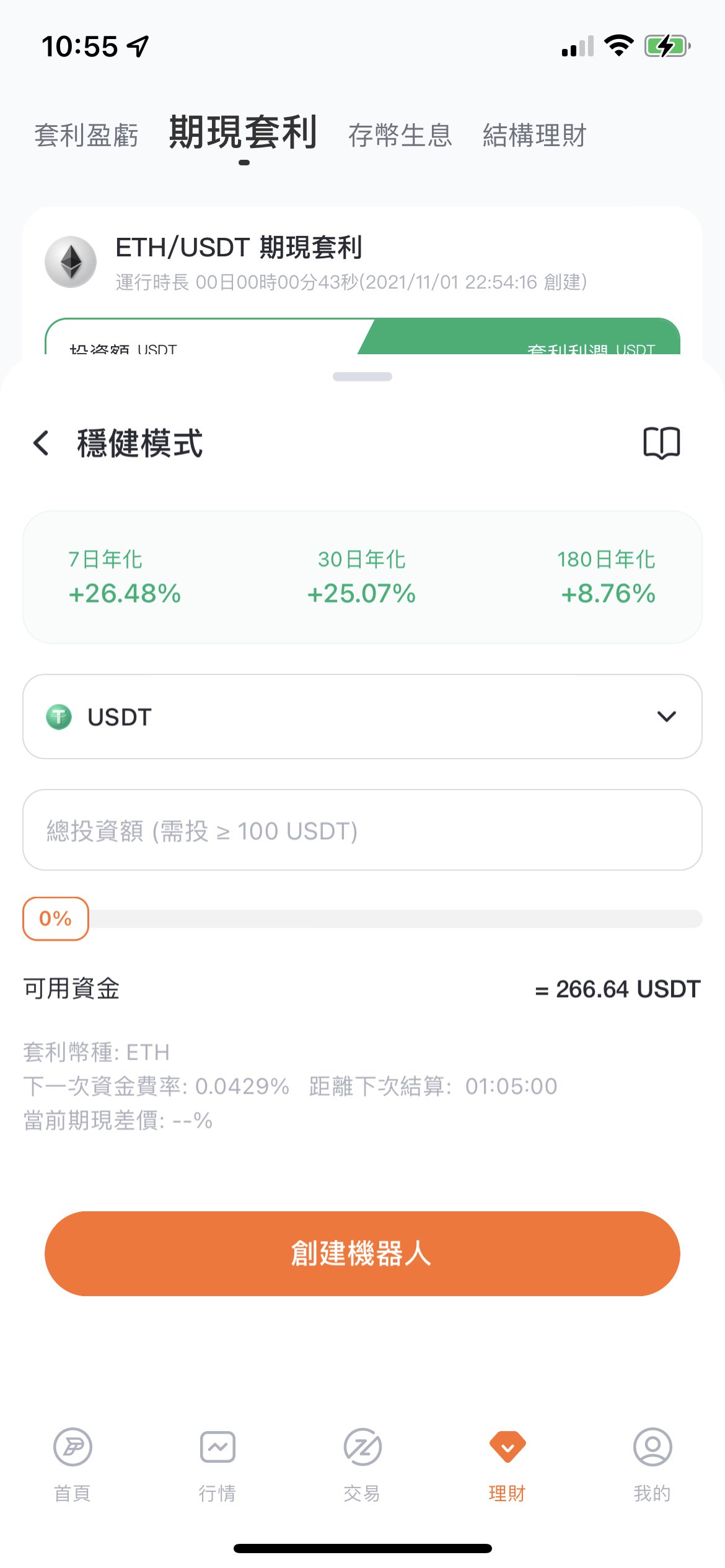Image resolution: width=725 pixels, height=1568 pixels.
Task: Go back from 穩健模式 sheet
Action: (x=42, y=443)
